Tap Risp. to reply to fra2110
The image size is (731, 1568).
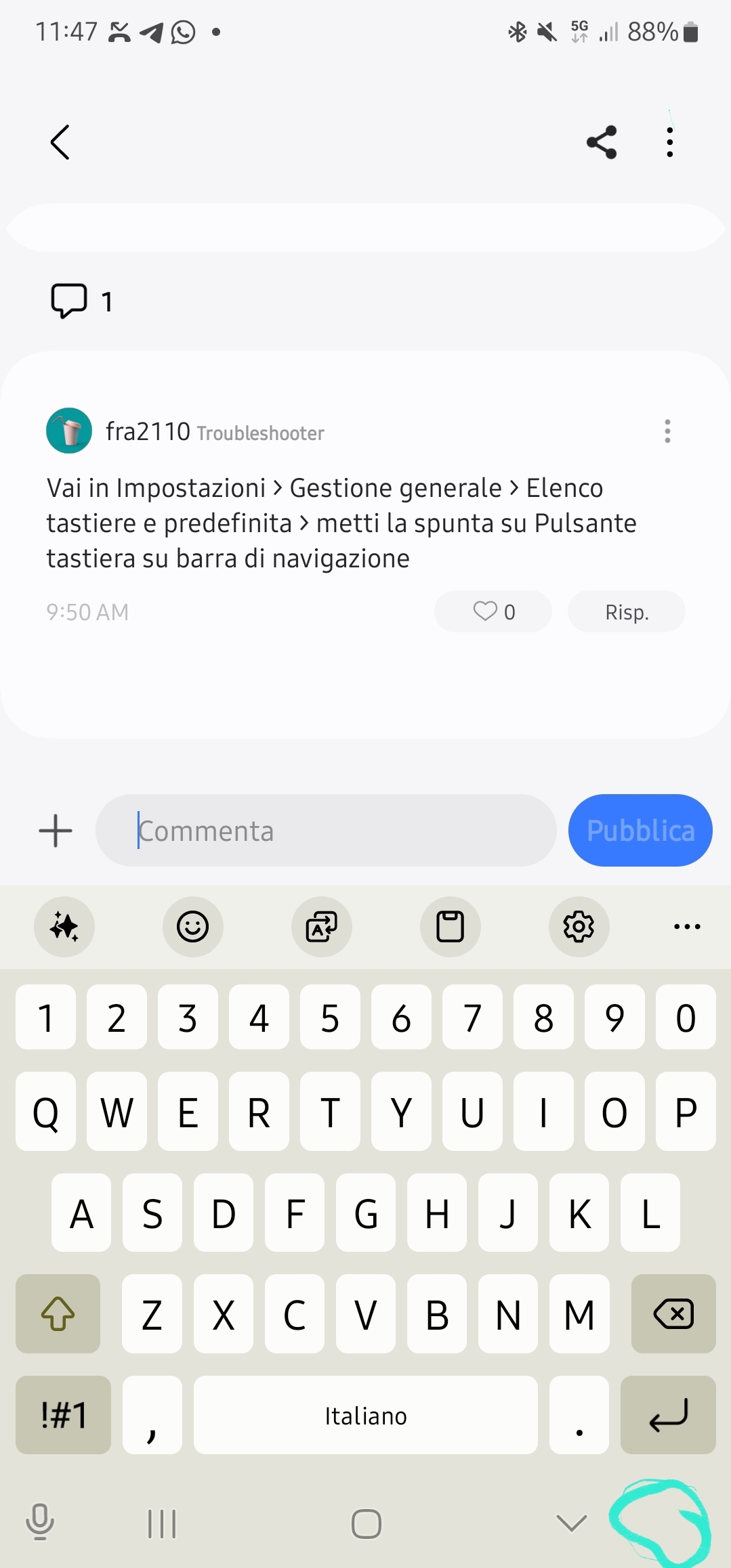pyautogui.click(x=626, y=611)
